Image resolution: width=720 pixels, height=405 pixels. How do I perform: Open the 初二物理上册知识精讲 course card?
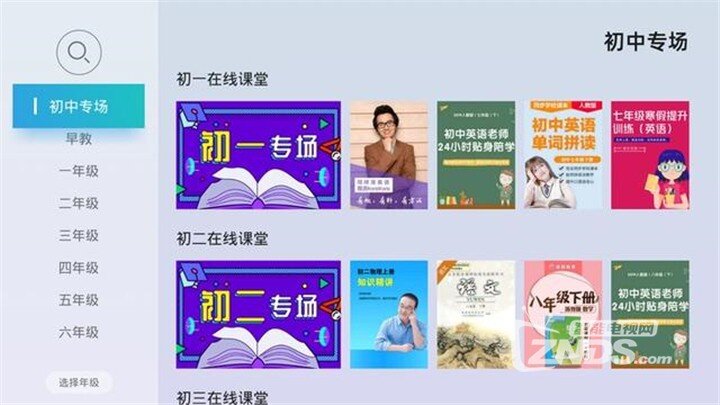(388, 314)
